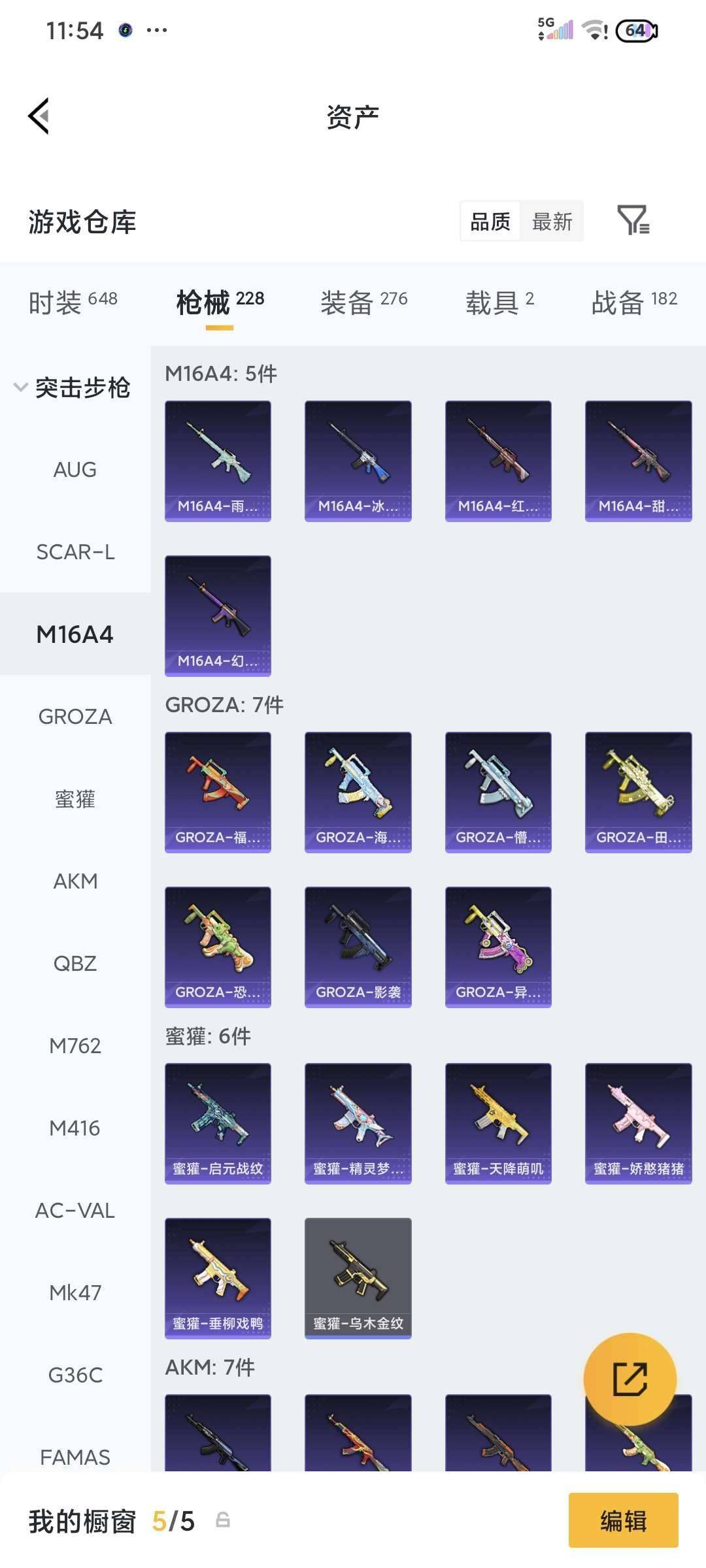Select M416 in the side list
The image size is (706, 1568).
[x=75, y=1128]
